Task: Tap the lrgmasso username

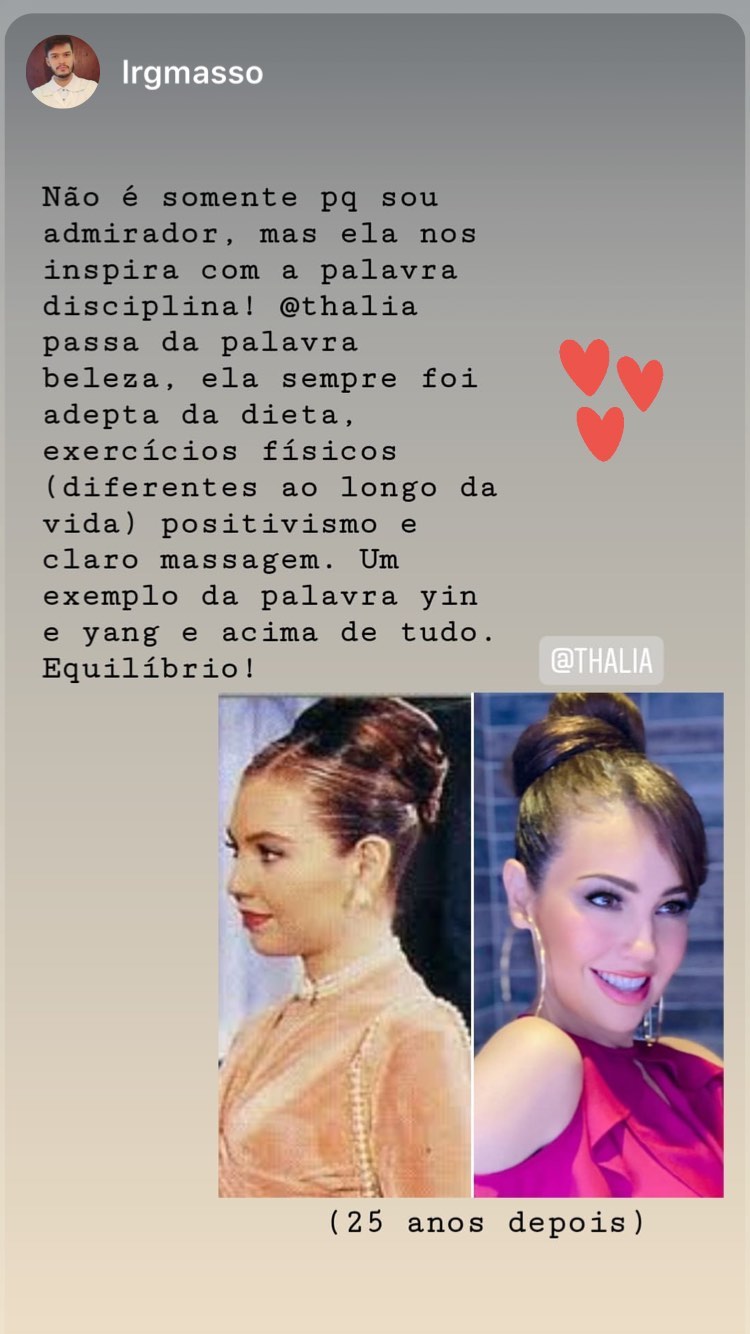Action: point(192,73)
